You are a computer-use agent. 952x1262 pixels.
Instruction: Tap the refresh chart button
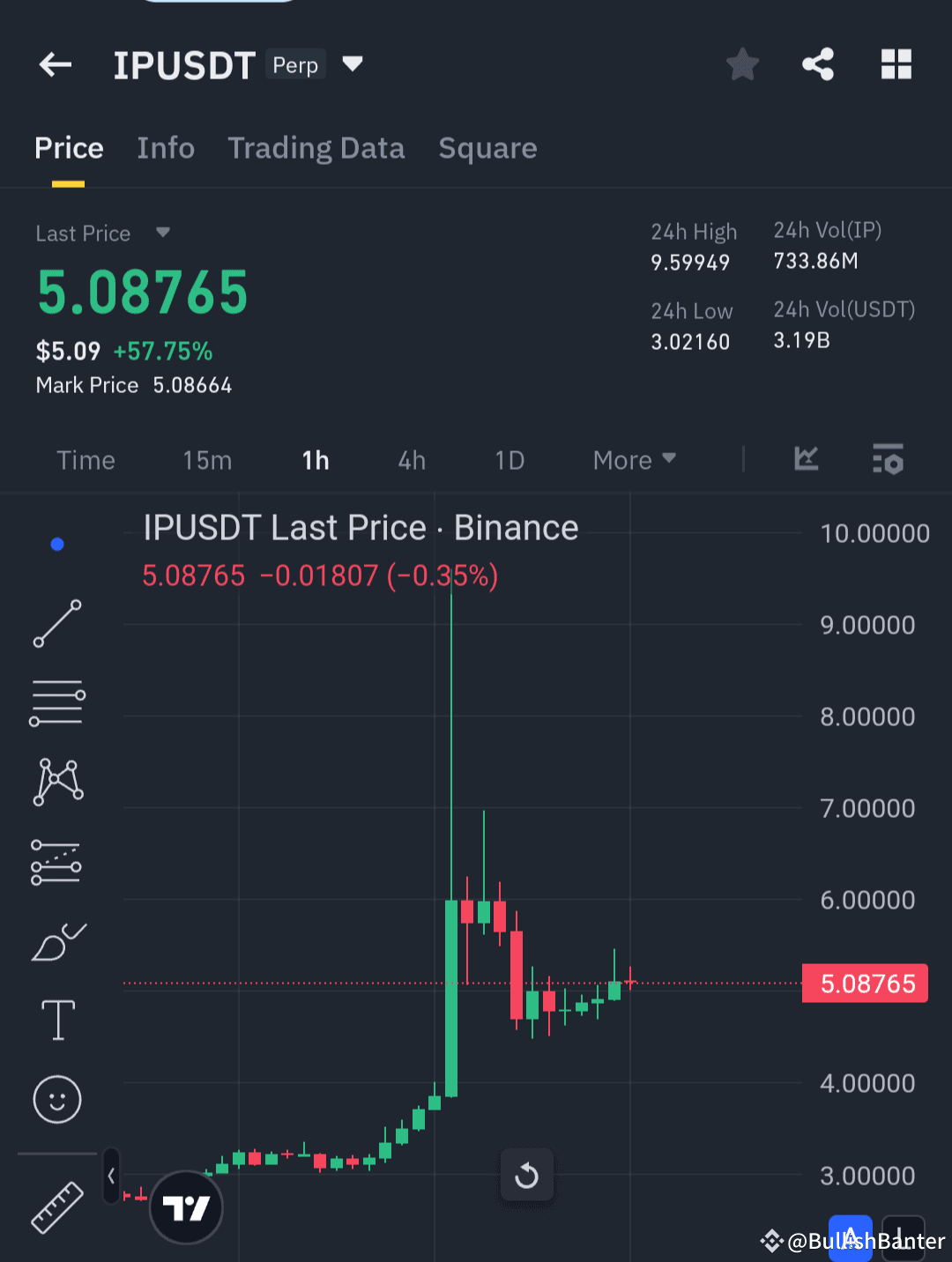pyautogui.click(x=527, y=1175)
